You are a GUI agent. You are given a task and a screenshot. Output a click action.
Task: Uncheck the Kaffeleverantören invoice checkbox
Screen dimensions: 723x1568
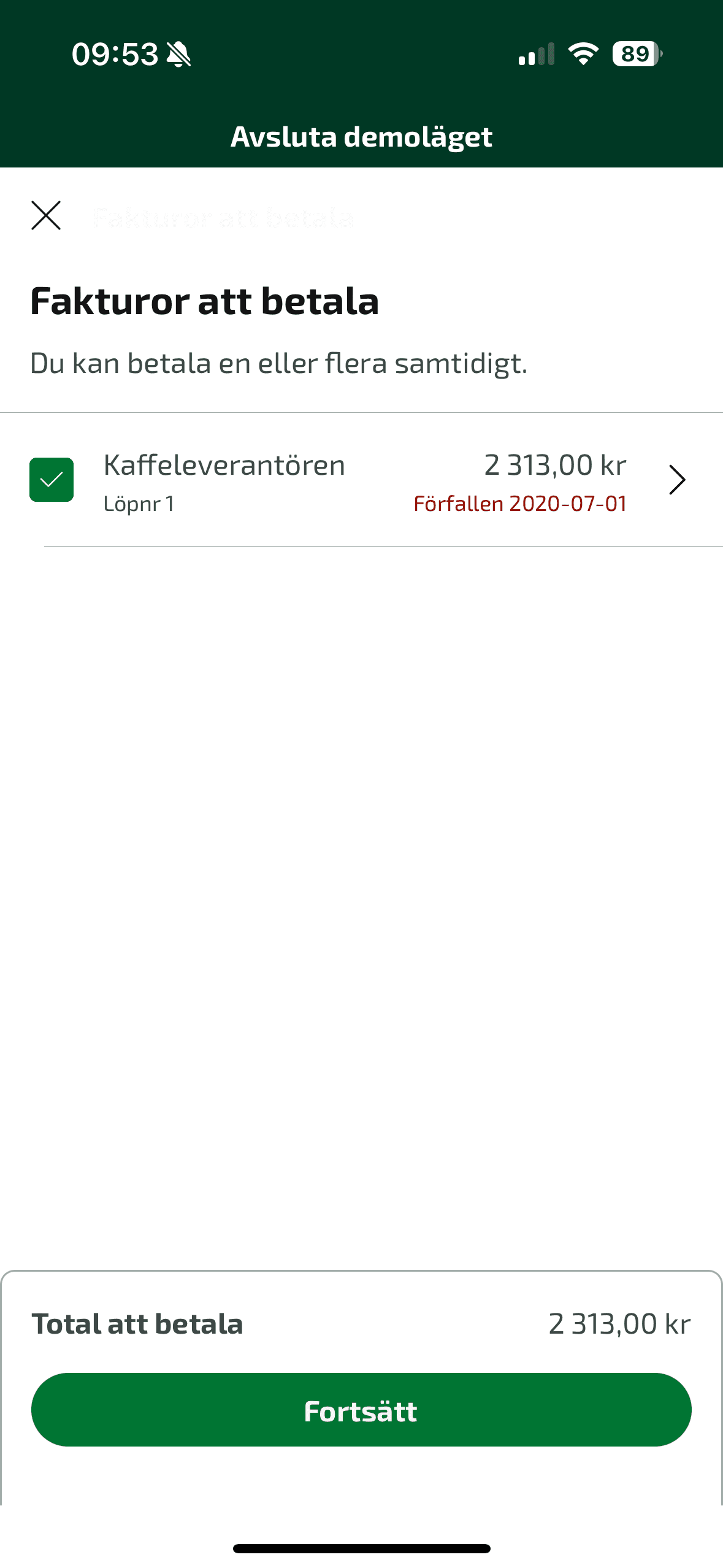(52, 480)
